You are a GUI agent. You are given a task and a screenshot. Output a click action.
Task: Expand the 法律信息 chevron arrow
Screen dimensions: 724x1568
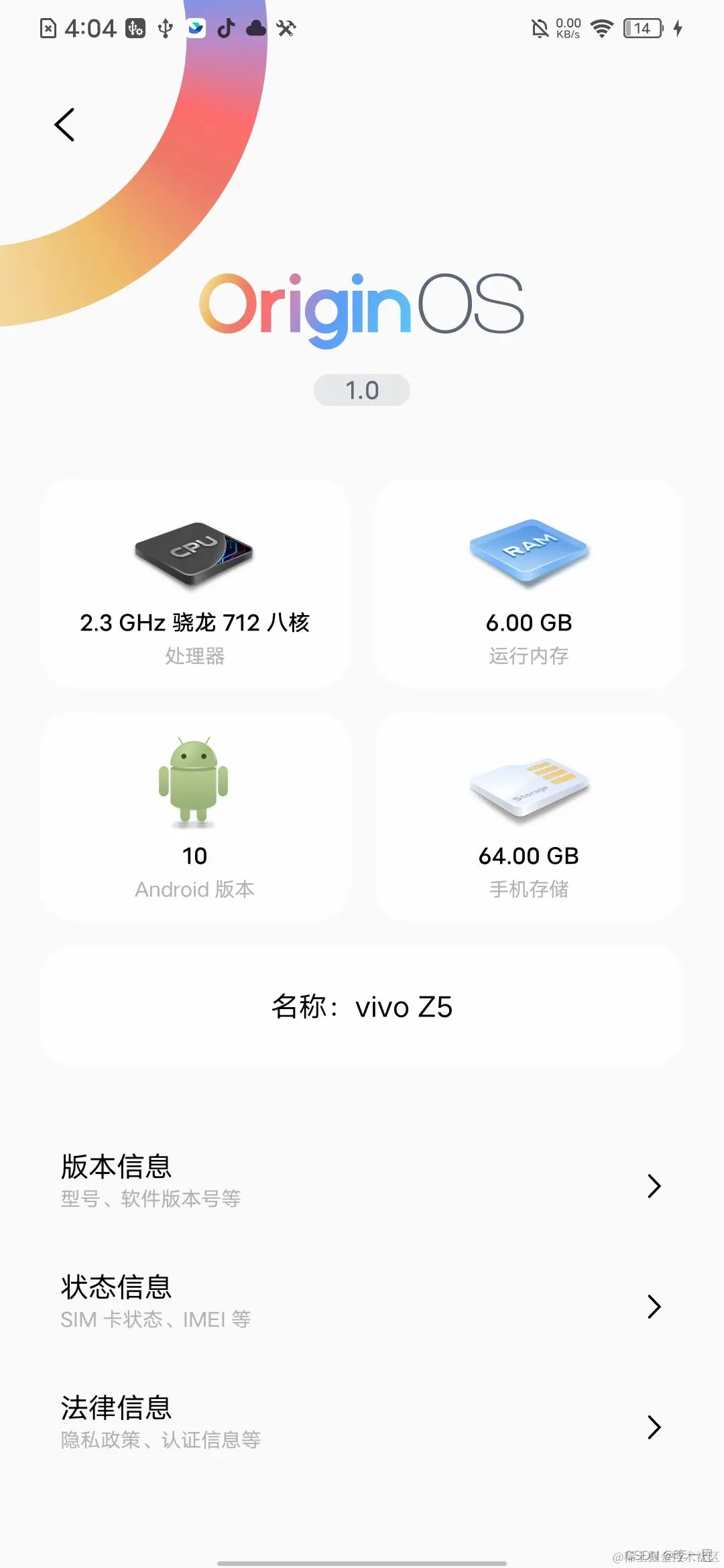tap(655, 1426)
